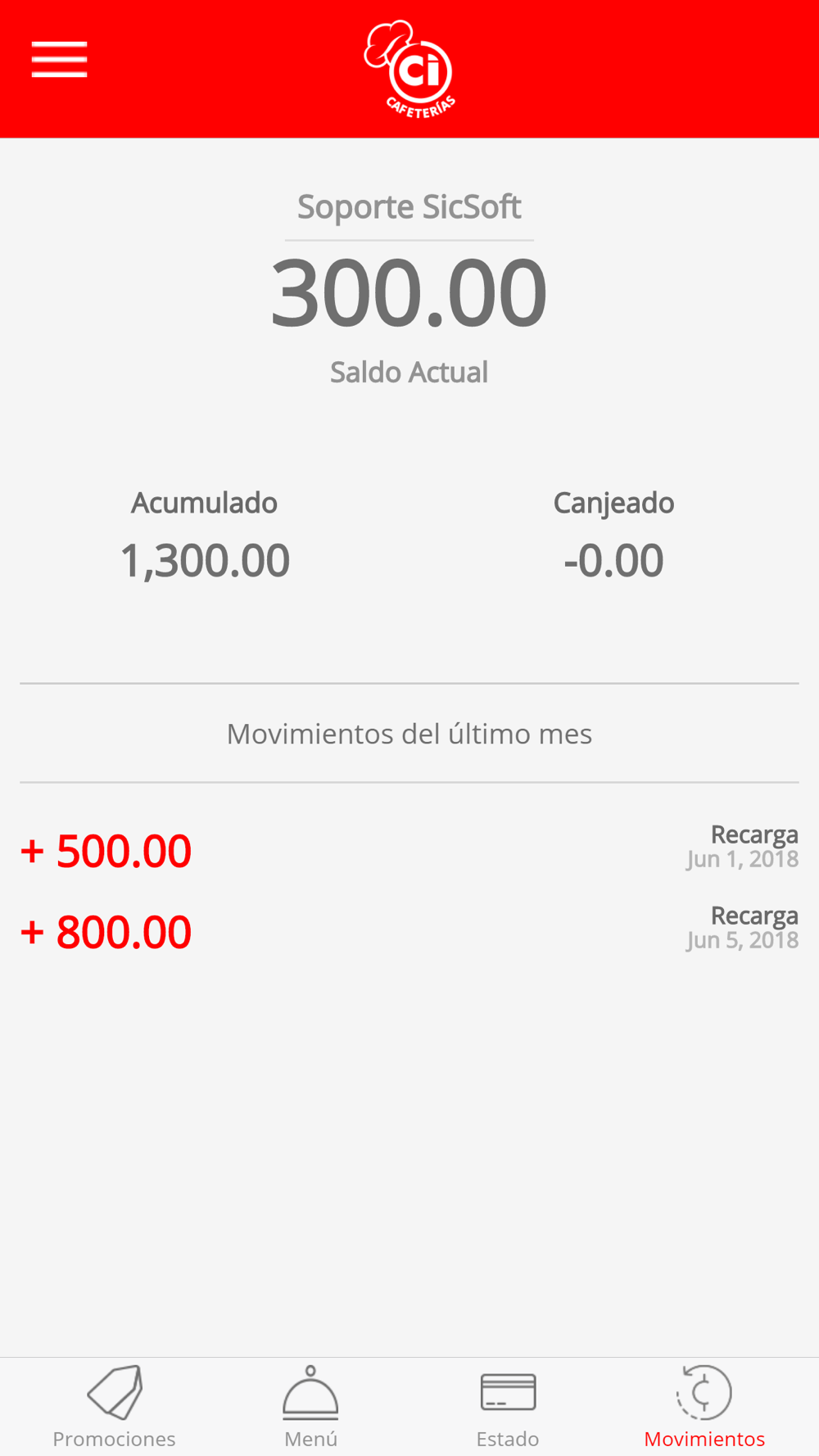Switch to the Promociones tab
819x1456 pixels.
click(114, 1407)
